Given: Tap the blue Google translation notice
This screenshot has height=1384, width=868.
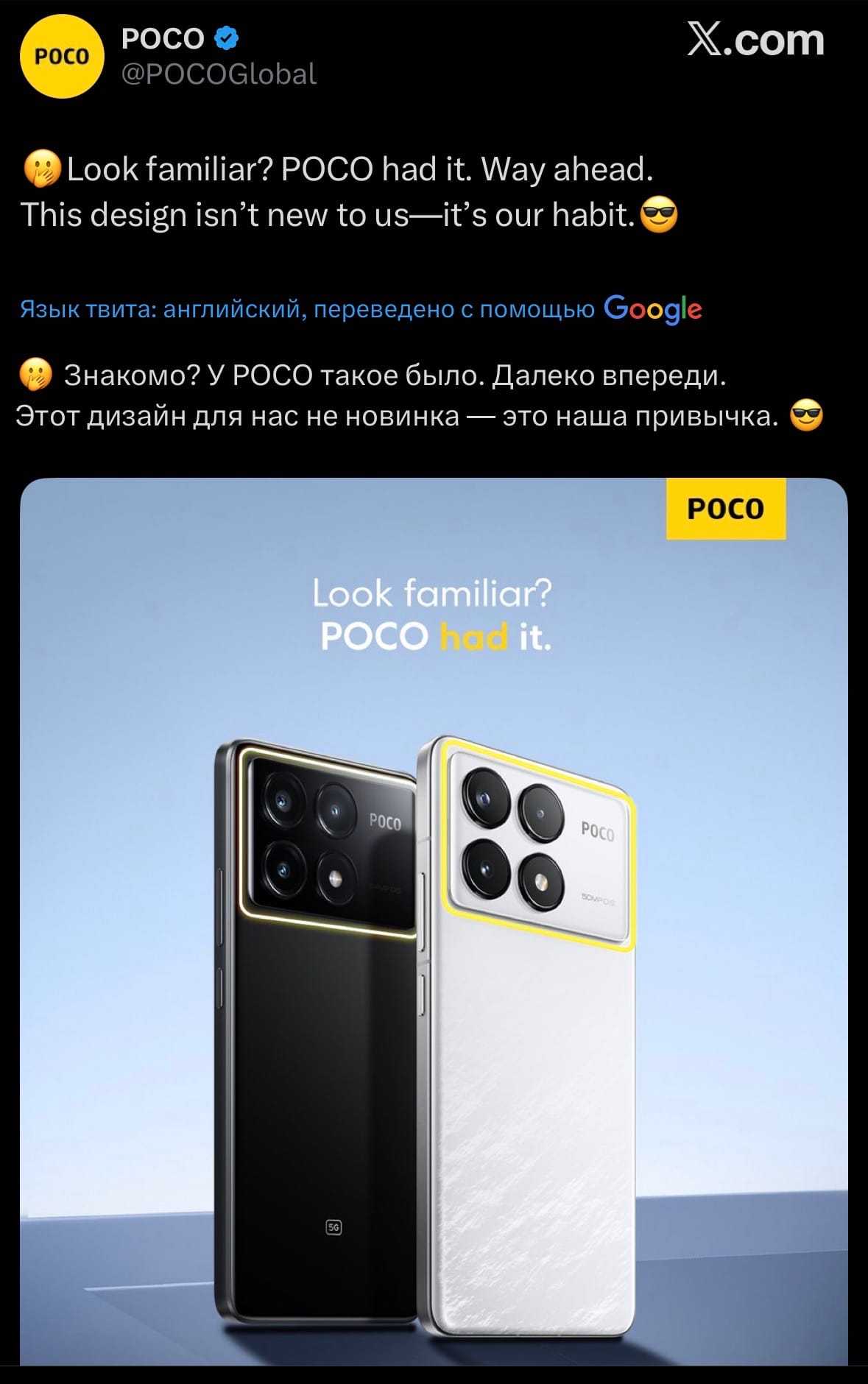Looking at the screenshot, I should 361,309.
